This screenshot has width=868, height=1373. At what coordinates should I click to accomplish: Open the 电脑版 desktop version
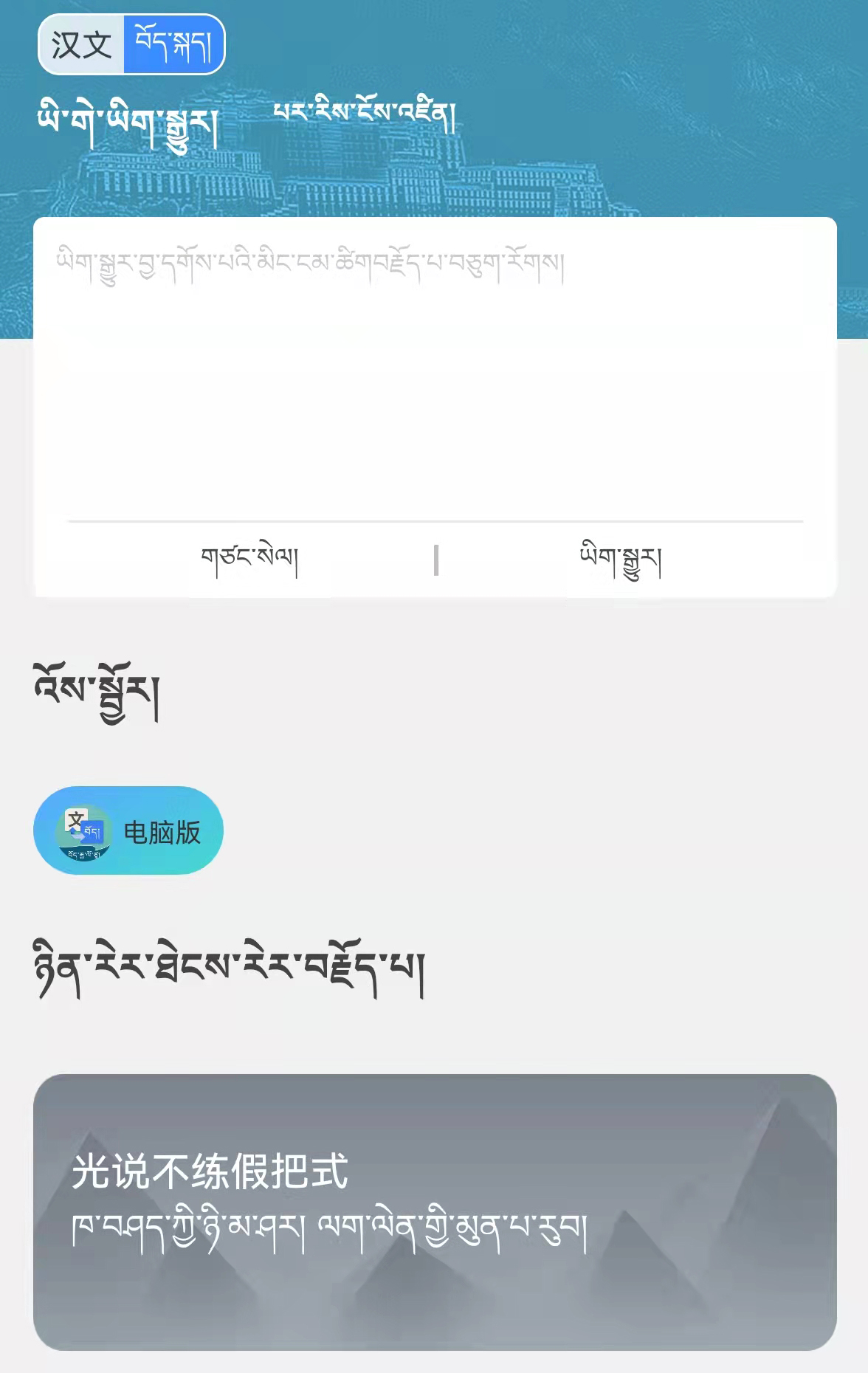(128, 830)
